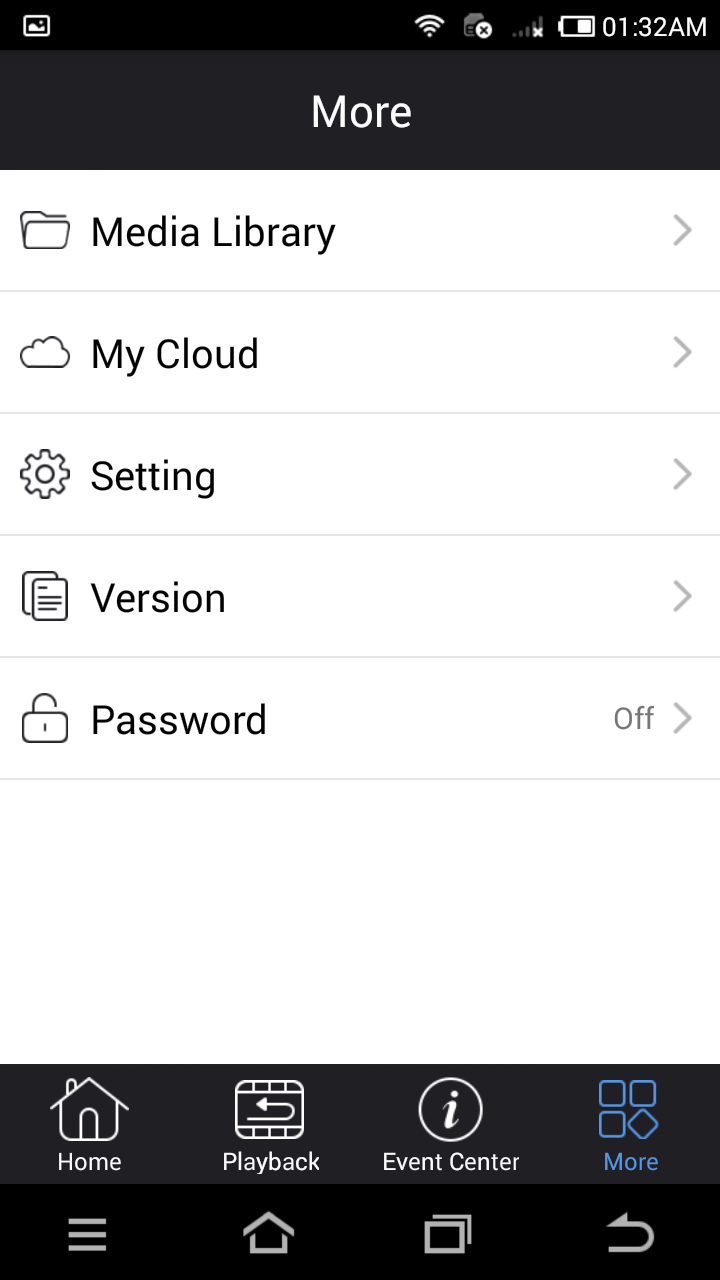The image size is (720, 1280).
Task: Switch to the Home tab
Action: tap(90, 1125)
